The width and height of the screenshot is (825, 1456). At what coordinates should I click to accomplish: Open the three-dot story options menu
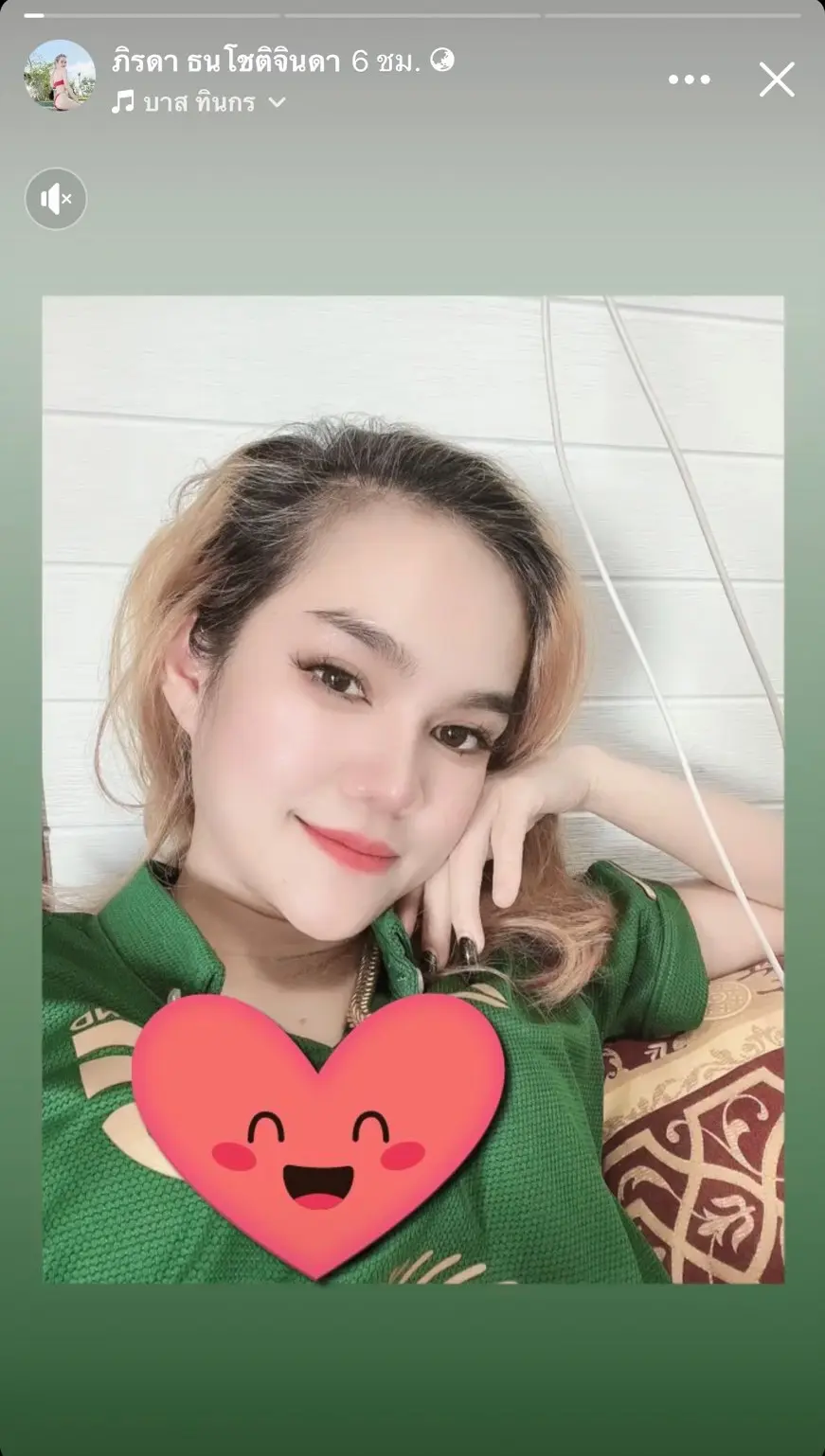(689, 80)
